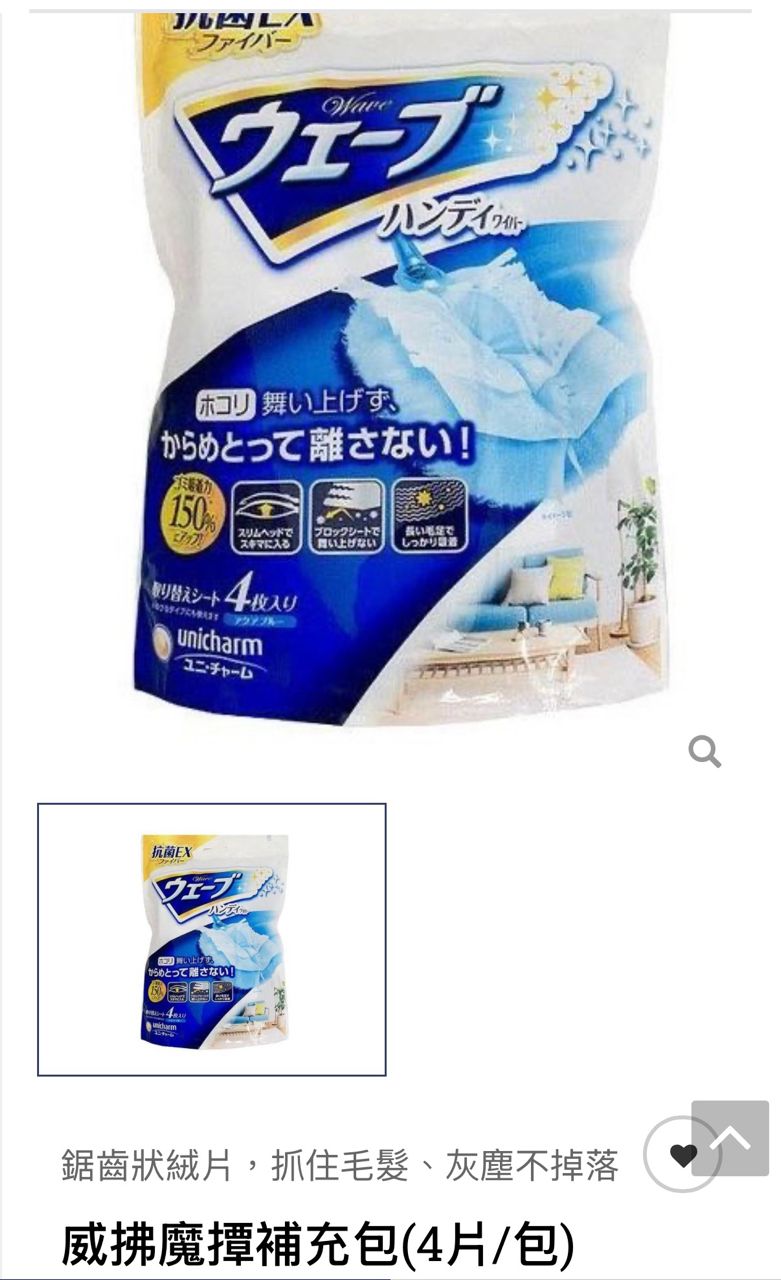The width and height of the screenshot is (781, 1280).
Task: Select the product thumbnail image
Action: click(212, 940)
